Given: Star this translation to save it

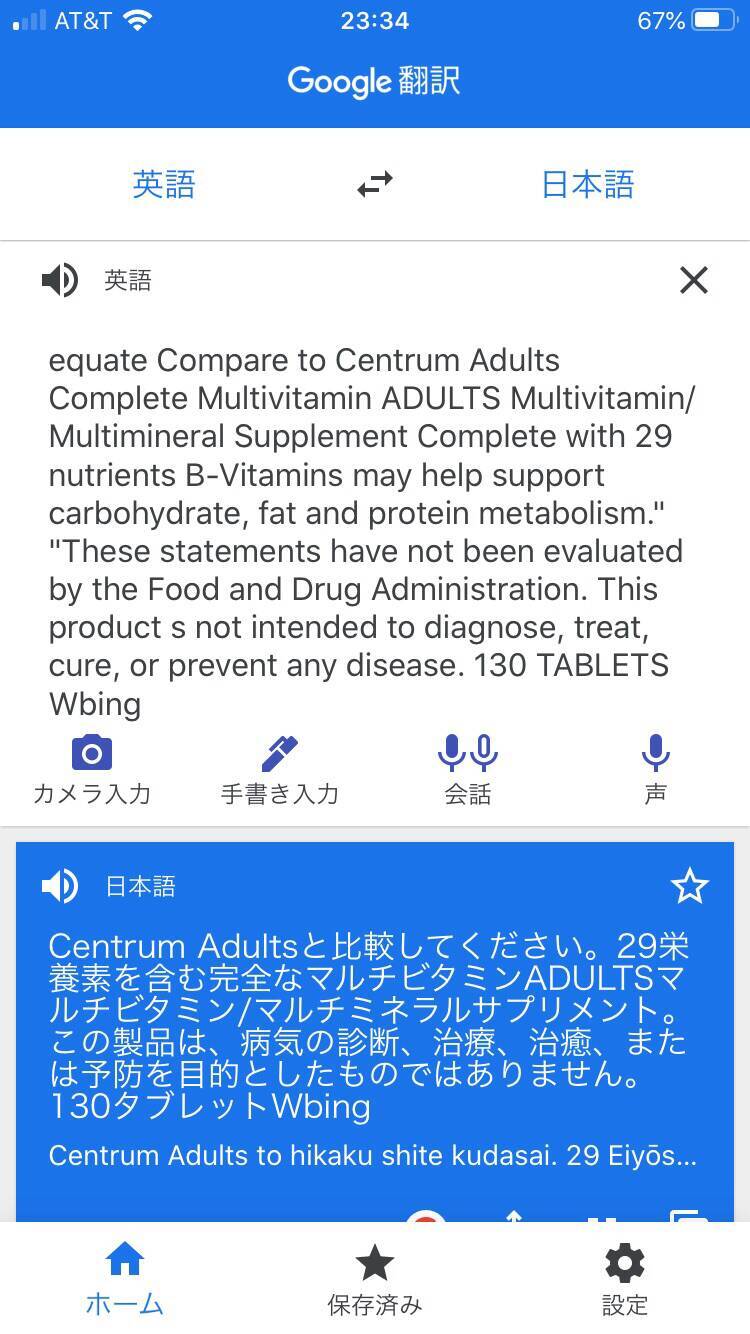Looking at the screenshot, I should (x=689, y=886).
